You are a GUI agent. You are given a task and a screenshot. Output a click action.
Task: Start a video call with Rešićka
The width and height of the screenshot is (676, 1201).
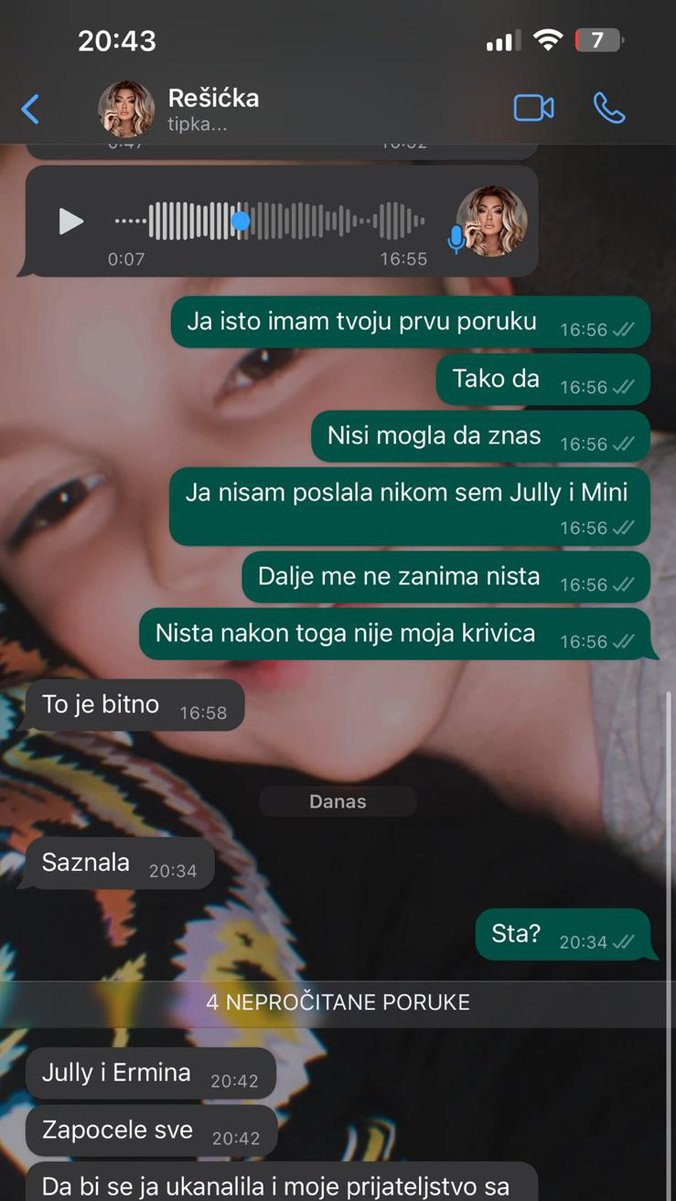[x=534, y=108]
